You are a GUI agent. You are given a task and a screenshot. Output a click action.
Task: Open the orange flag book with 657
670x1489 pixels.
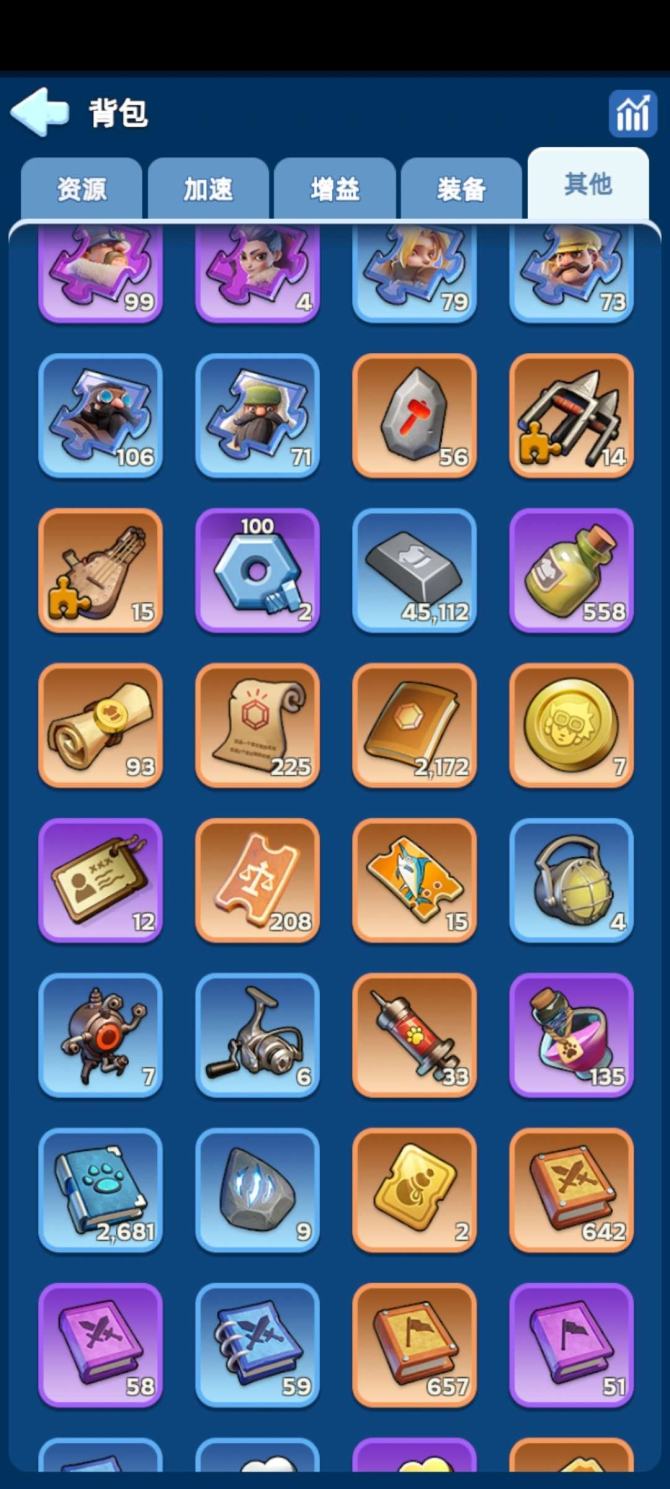[414, 1346]
